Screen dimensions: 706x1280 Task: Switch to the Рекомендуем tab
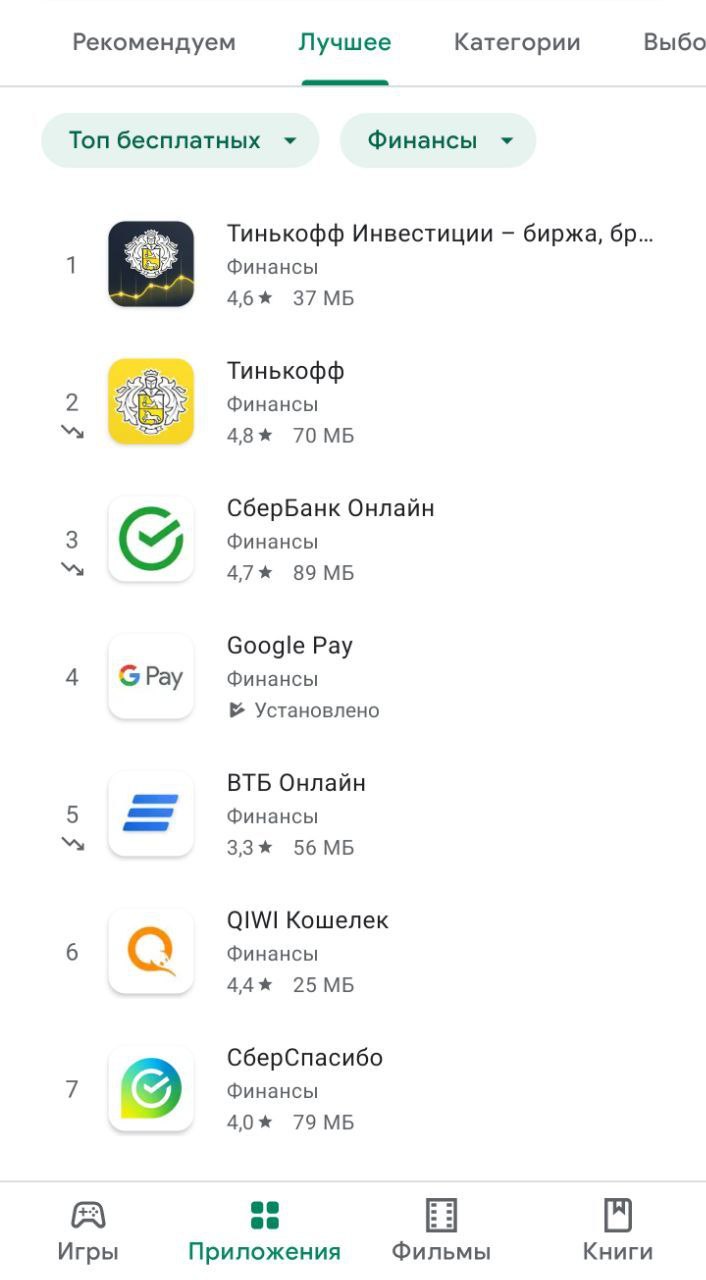click(154, 43)
